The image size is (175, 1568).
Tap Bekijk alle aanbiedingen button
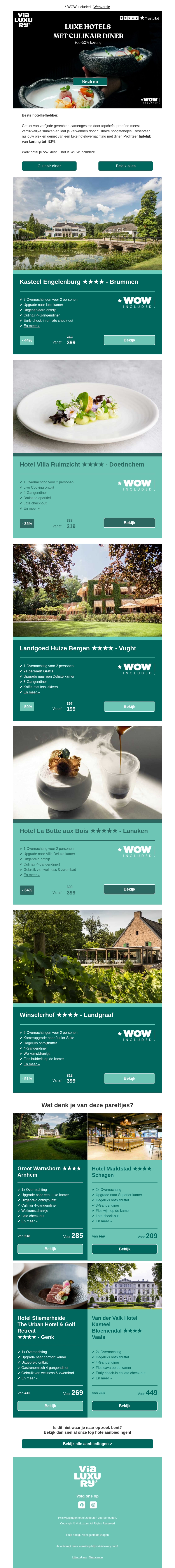coord(87,1443)
